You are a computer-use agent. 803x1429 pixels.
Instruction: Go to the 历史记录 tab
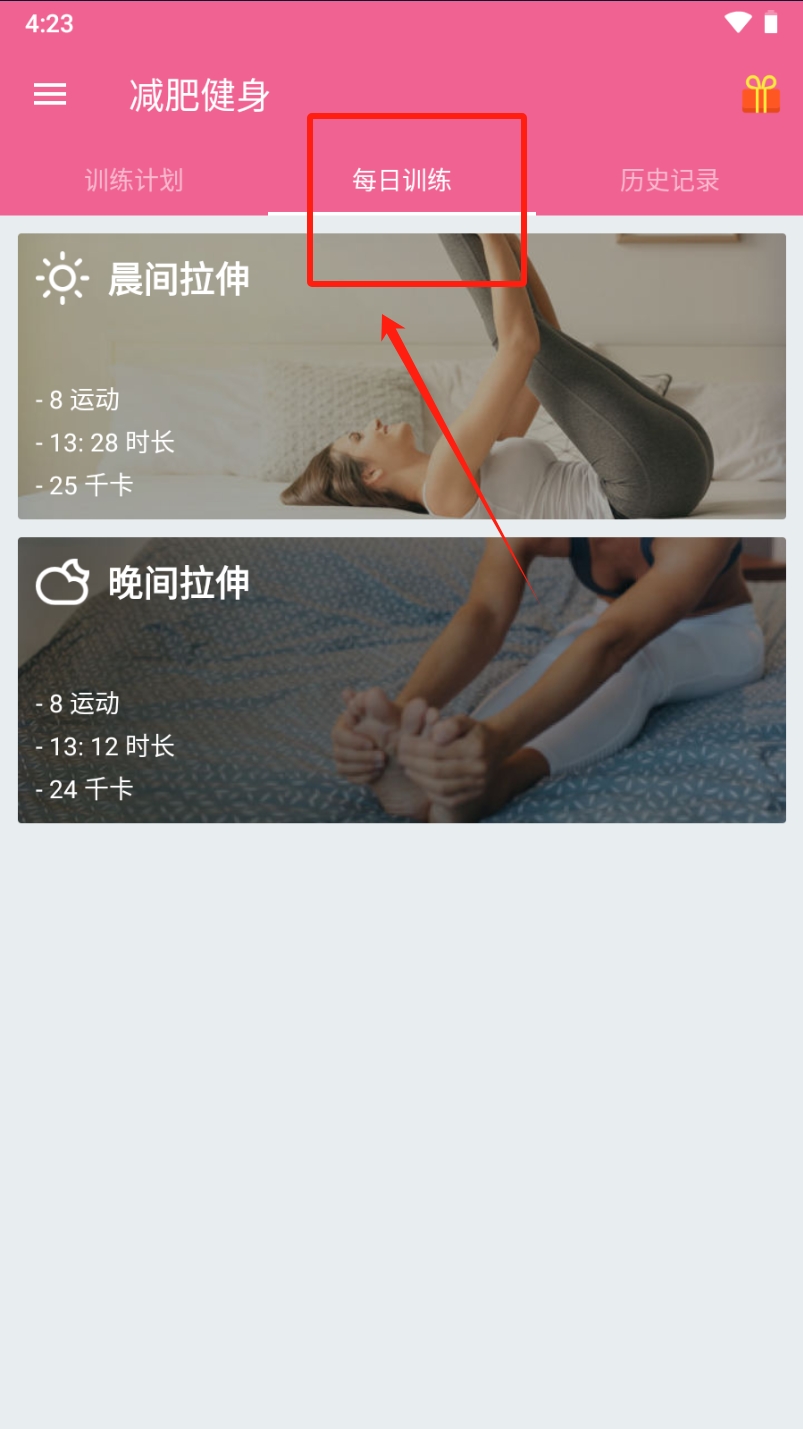[x=670, y=180]
